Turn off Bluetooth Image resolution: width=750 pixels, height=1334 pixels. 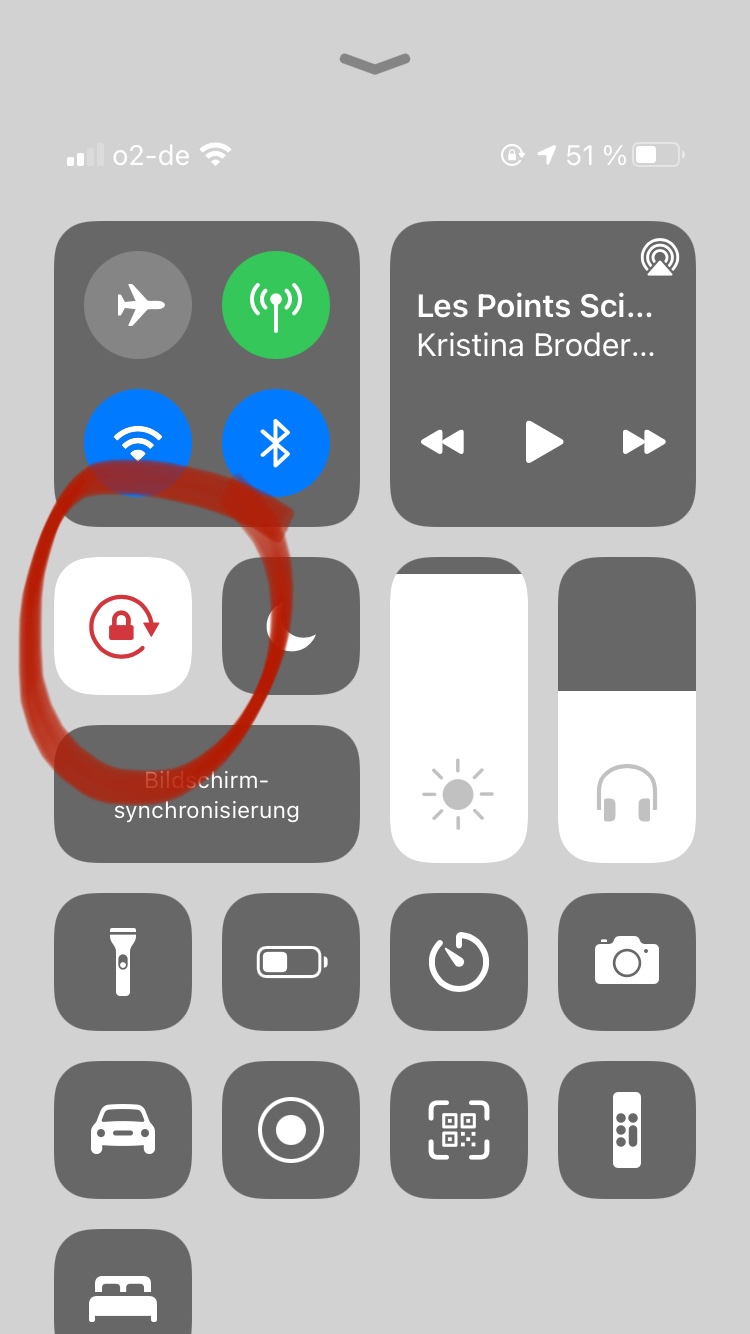pos(275,442)
